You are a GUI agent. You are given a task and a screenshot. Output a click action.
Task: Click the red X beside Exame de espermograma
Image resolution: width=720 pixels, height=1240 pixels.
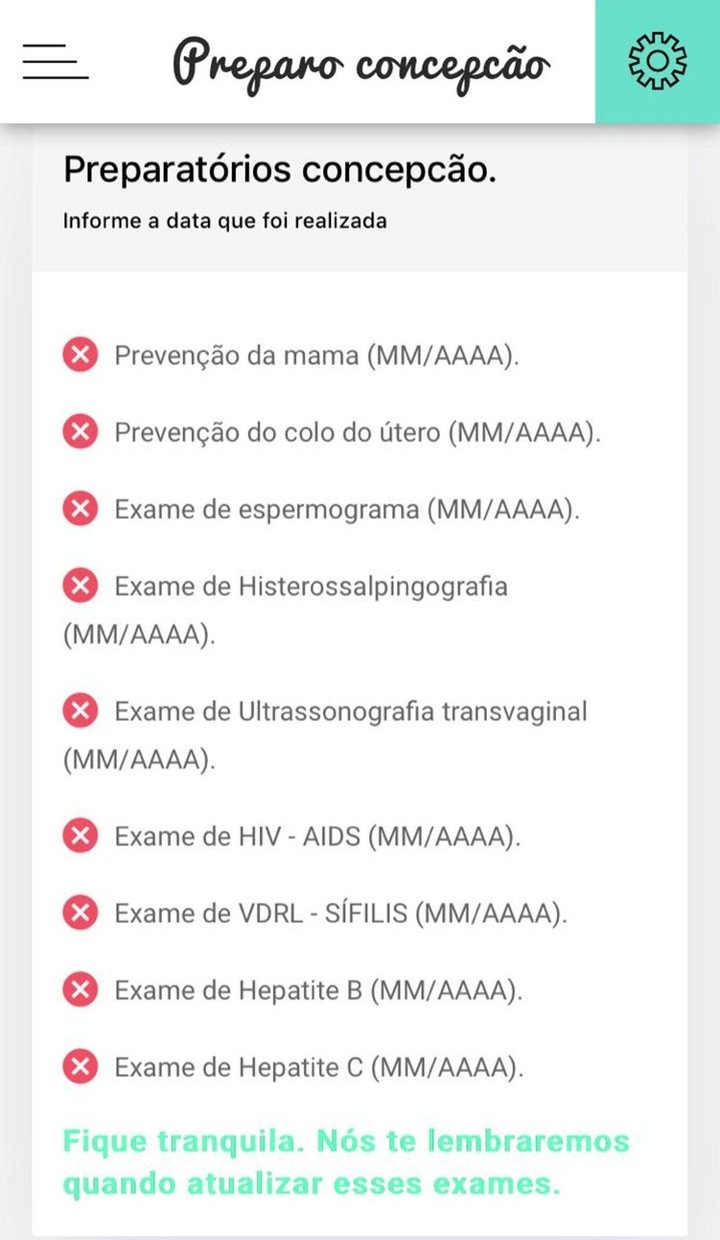[x=80, y=509]
